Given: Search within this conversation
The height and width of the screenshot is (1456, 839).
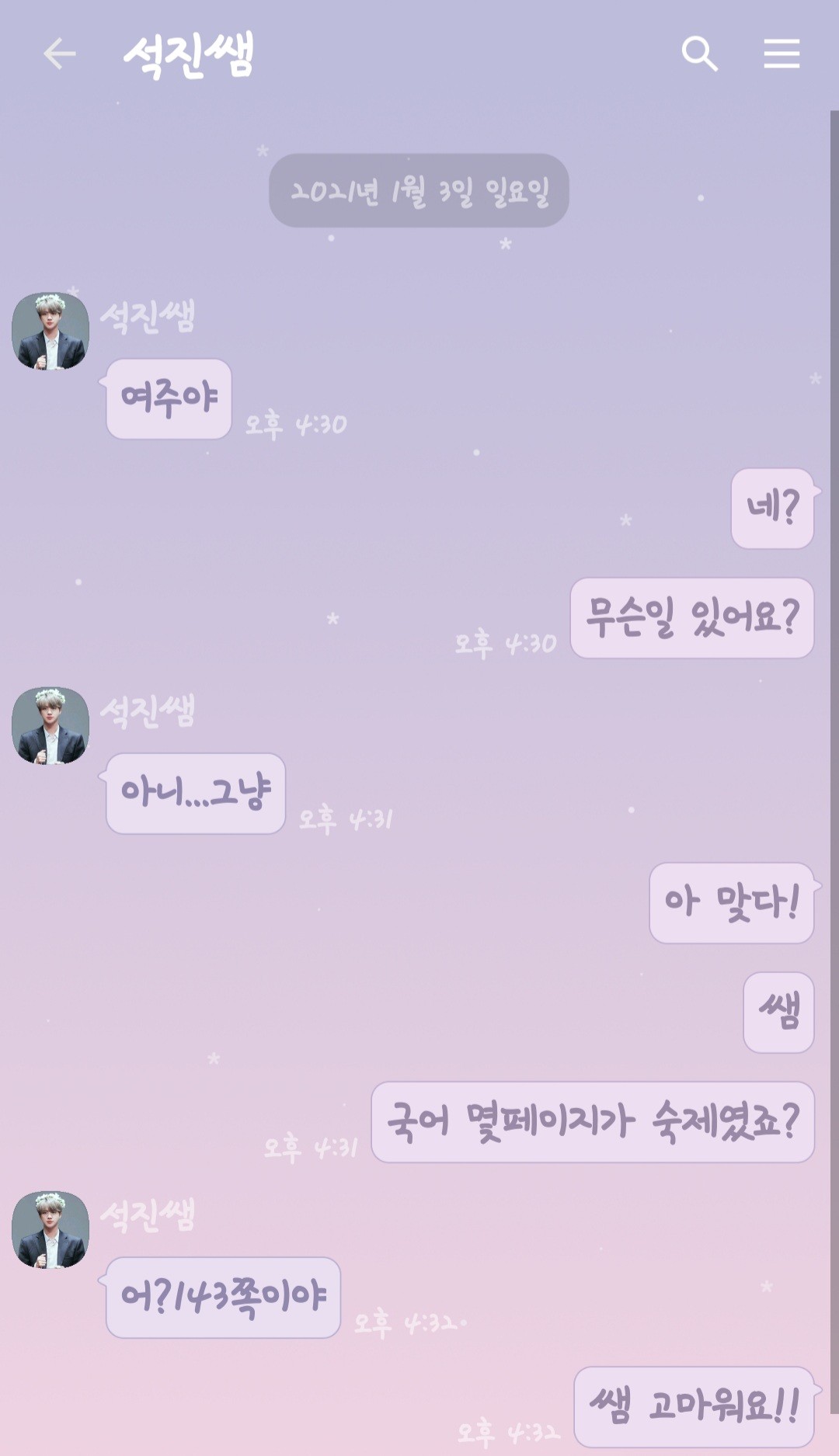Looking at the screenshot, I should coord(699,54).
